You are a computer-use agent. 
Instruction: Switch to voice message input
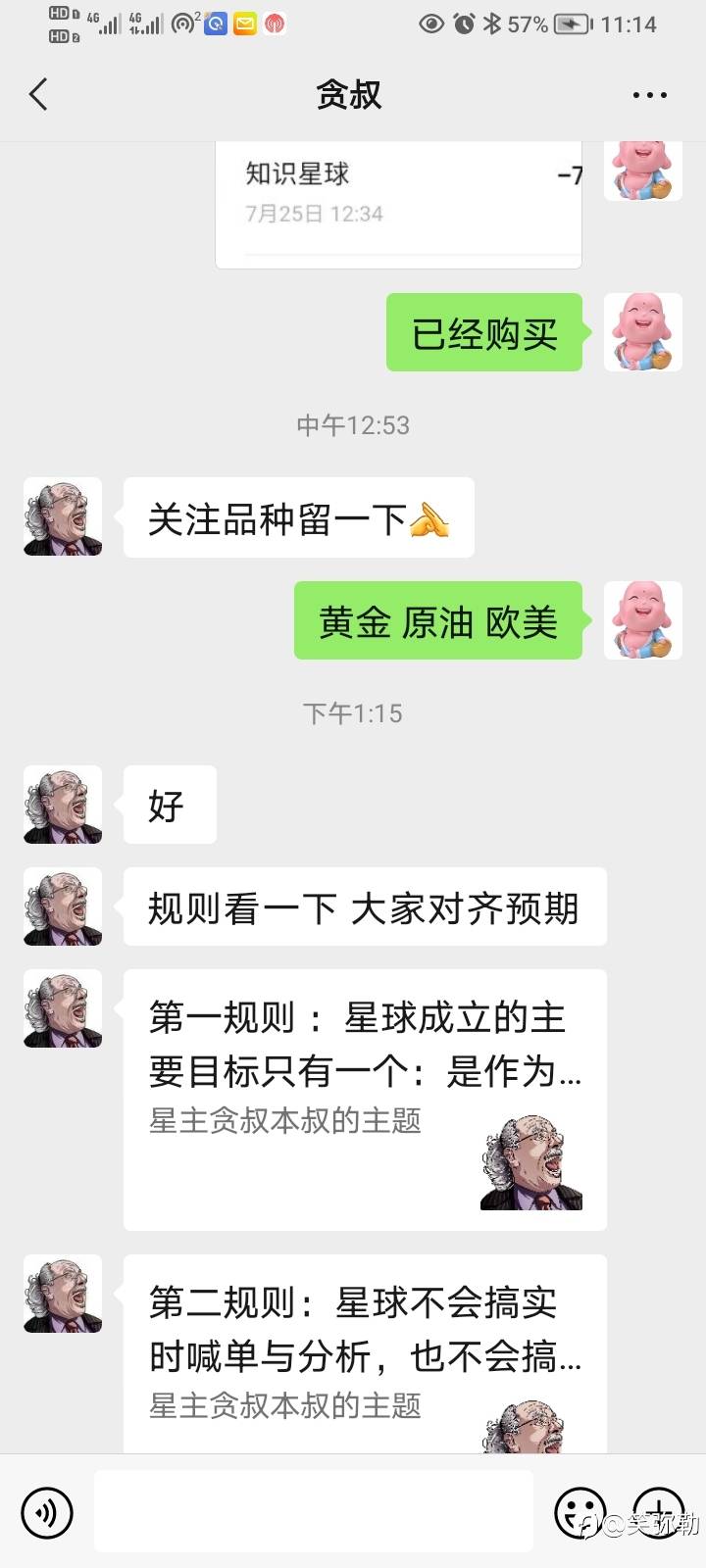click(x=46, y=1512)
